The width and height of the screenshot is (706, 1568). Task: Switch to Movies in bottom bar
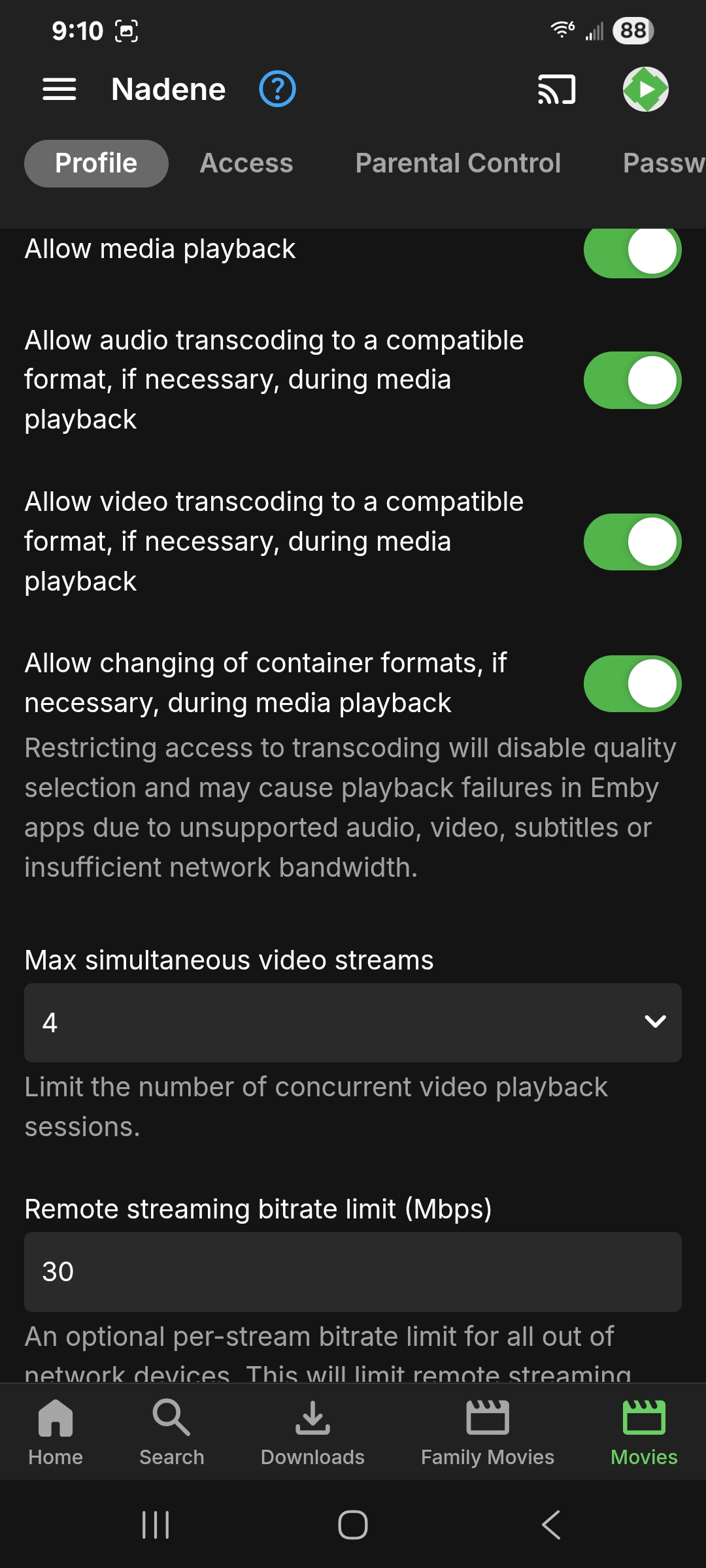pos(644,1432)
